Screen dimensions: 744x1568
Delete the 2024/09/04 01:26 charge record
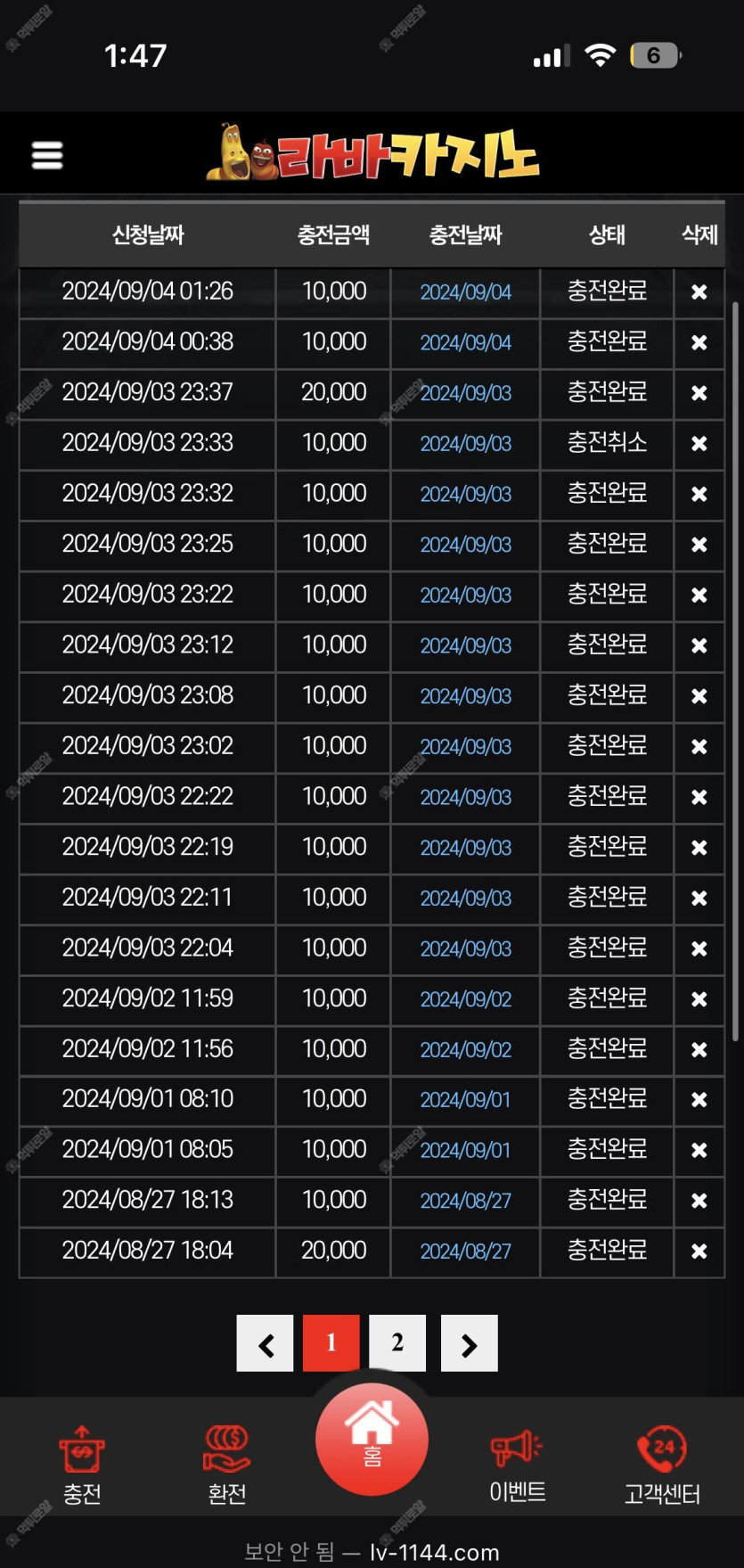coord(699,291)
